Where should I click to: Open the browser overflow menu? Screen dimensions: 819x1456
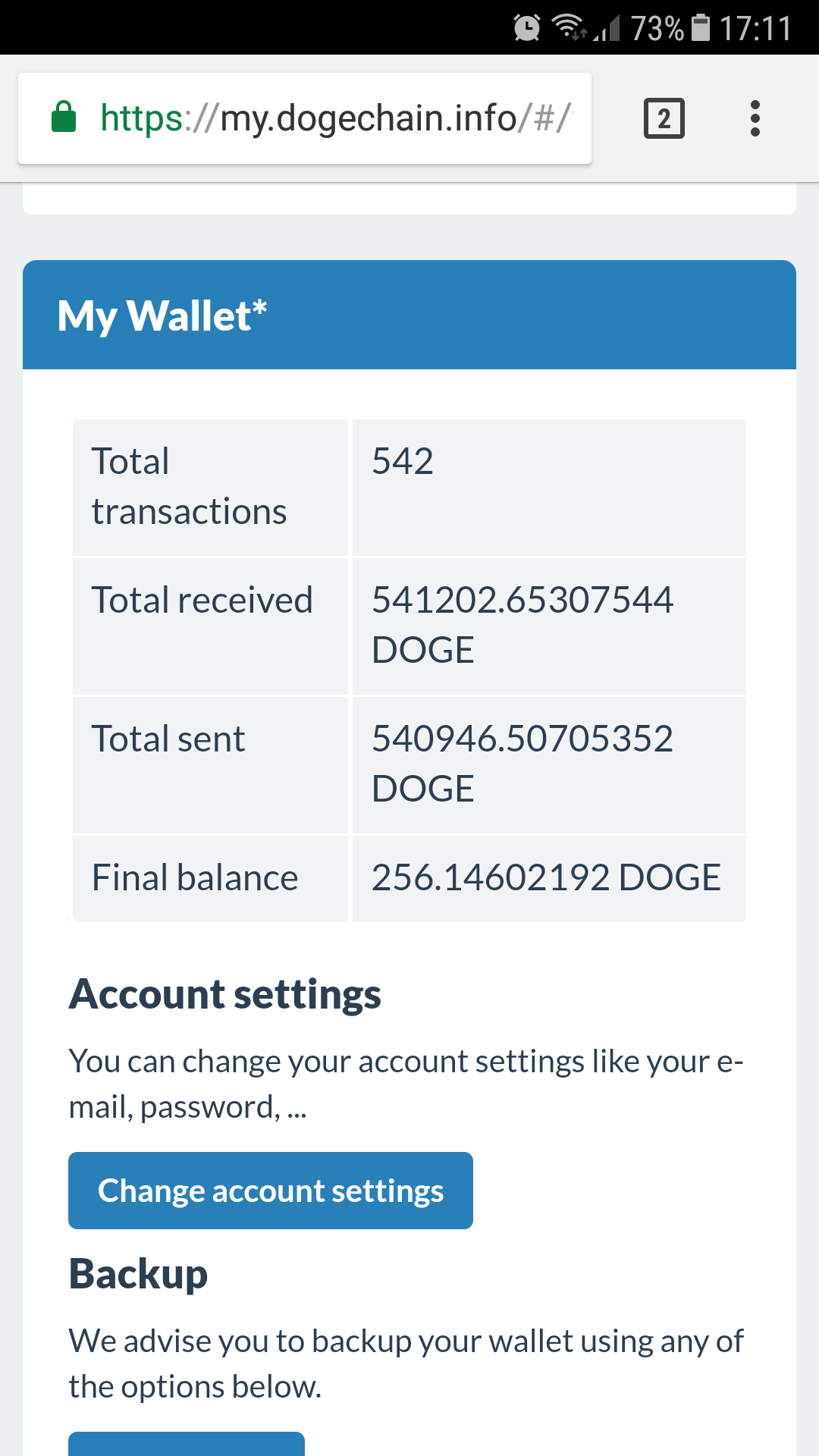755,118
